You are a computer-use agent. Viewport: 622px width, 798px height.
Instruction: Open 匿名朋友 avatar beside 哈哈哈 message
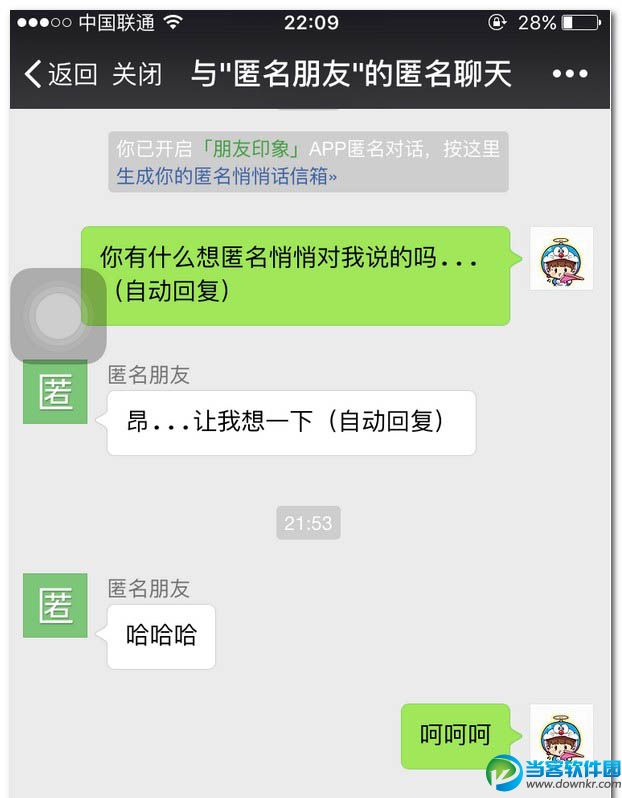(55, 605)
